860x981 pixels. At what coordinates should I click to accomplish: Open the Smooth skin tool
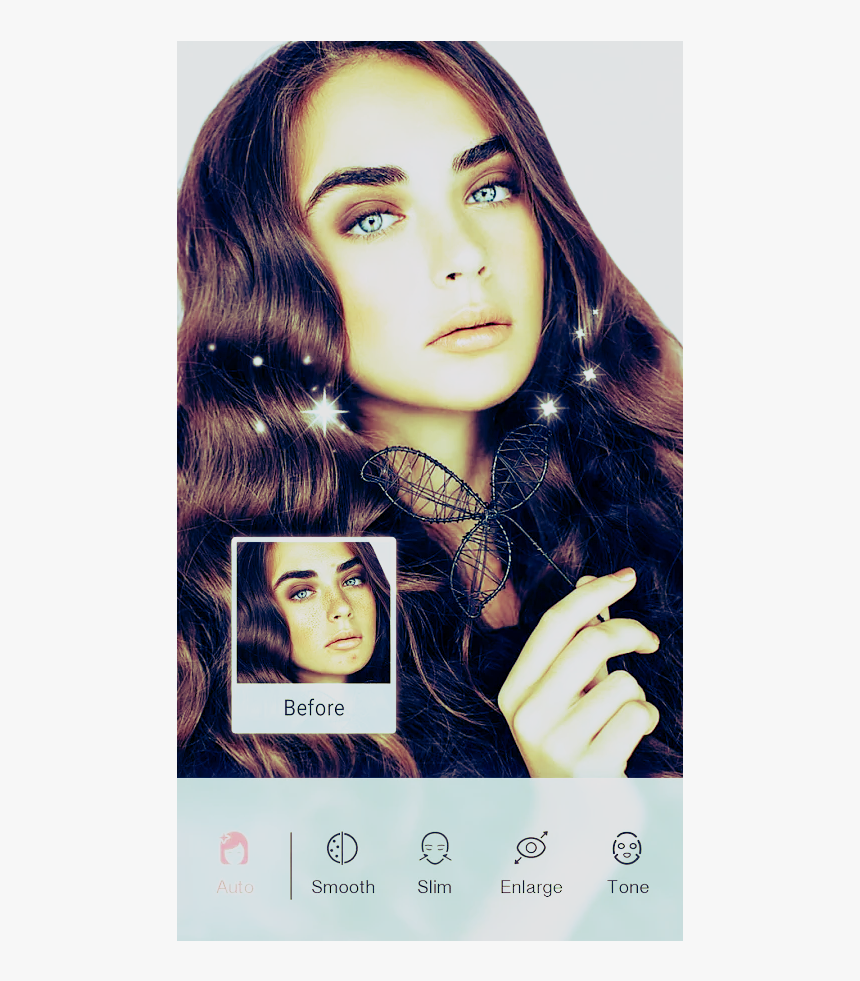(343, 862)
